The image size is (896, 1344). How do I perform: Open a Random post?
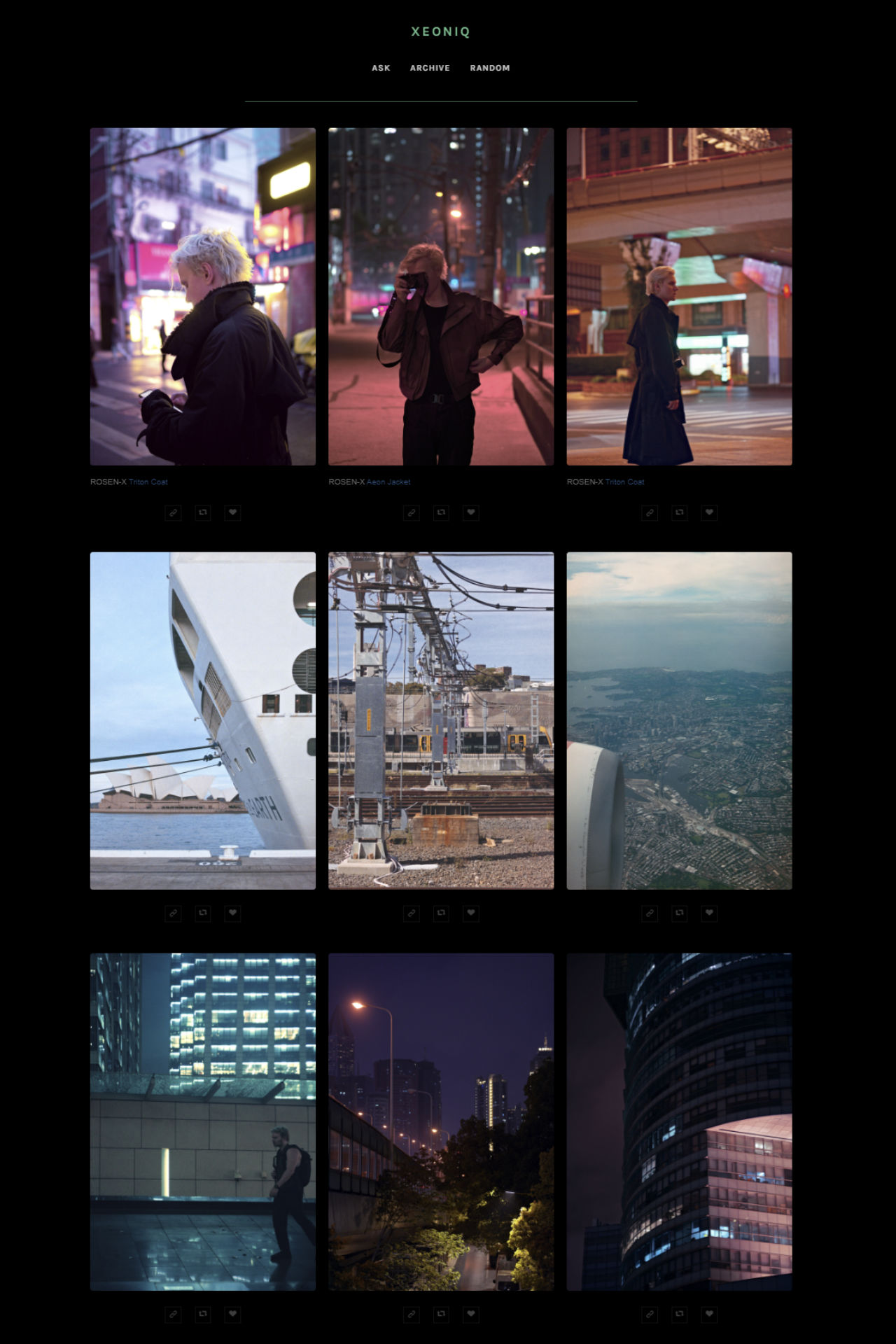coord(489,68)
